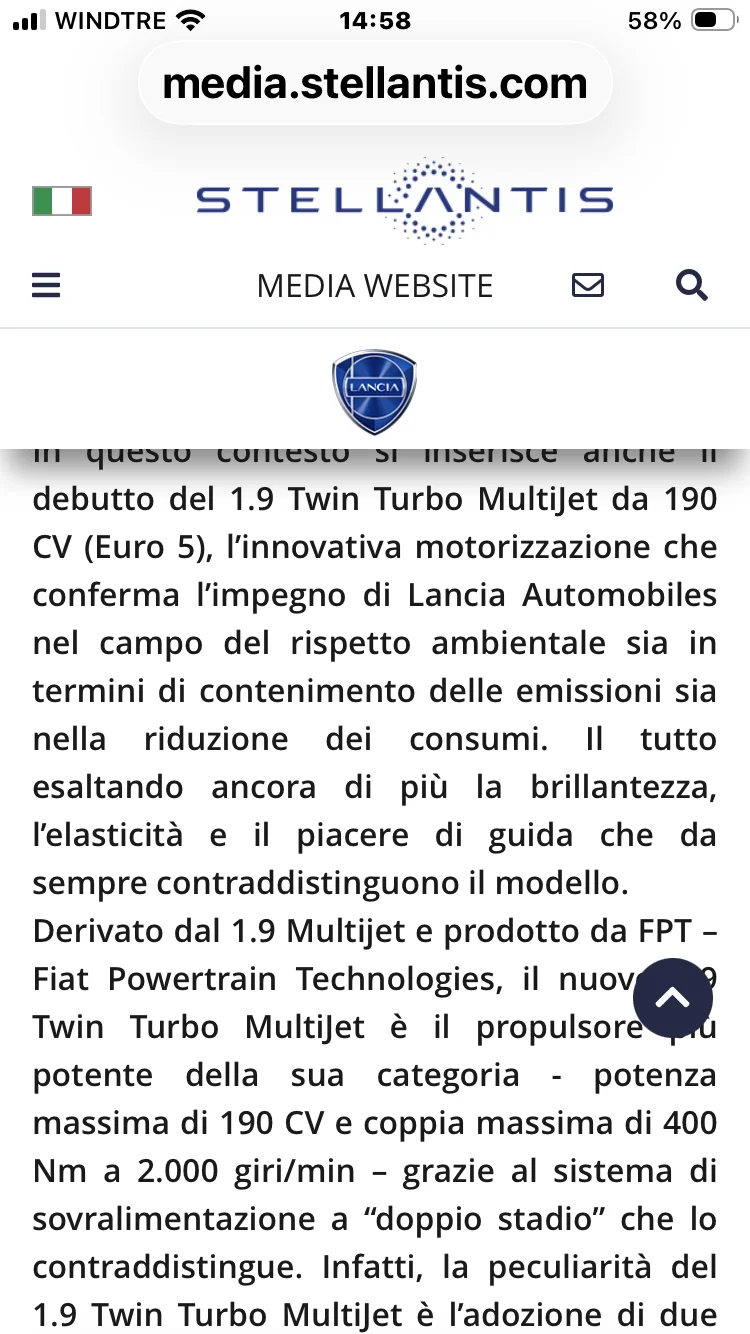Screen dimensions: 750x1334
Task: Change language via the Italian flag
Action: tap(62, 201)
